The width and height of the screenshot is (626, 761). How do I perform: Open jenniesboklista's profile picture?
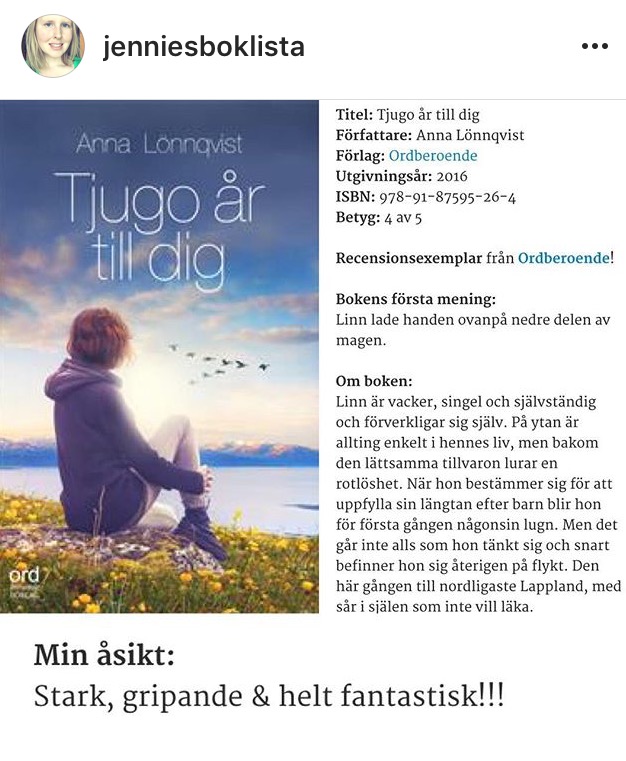click(x=53, y=46)
